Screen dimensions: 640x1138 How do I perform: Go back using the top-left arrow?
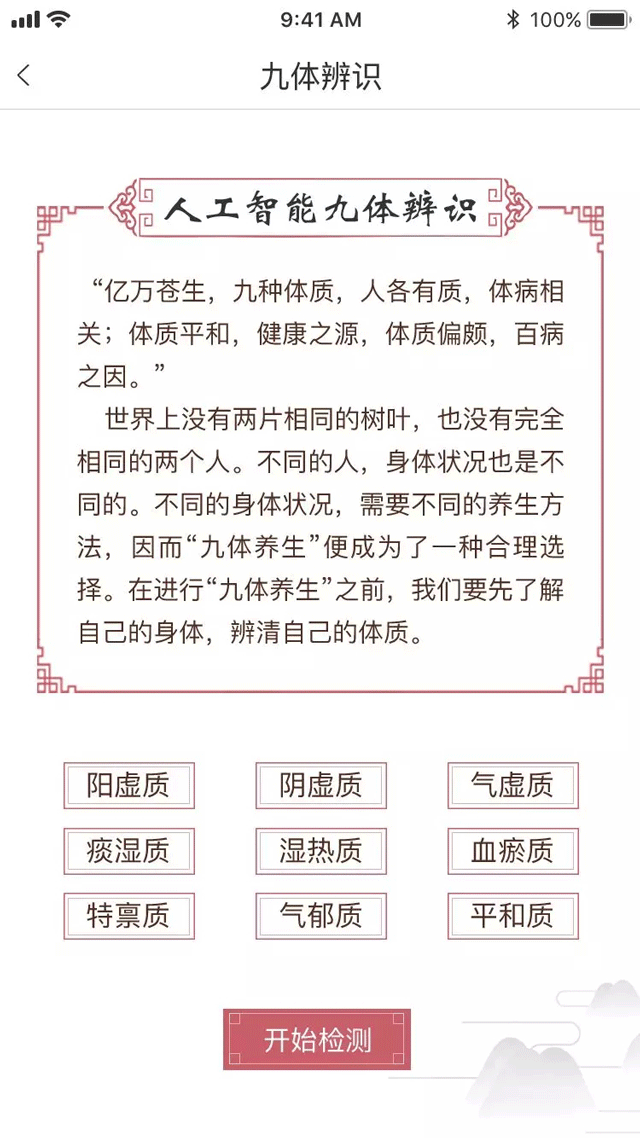click(x=25, y=76)
